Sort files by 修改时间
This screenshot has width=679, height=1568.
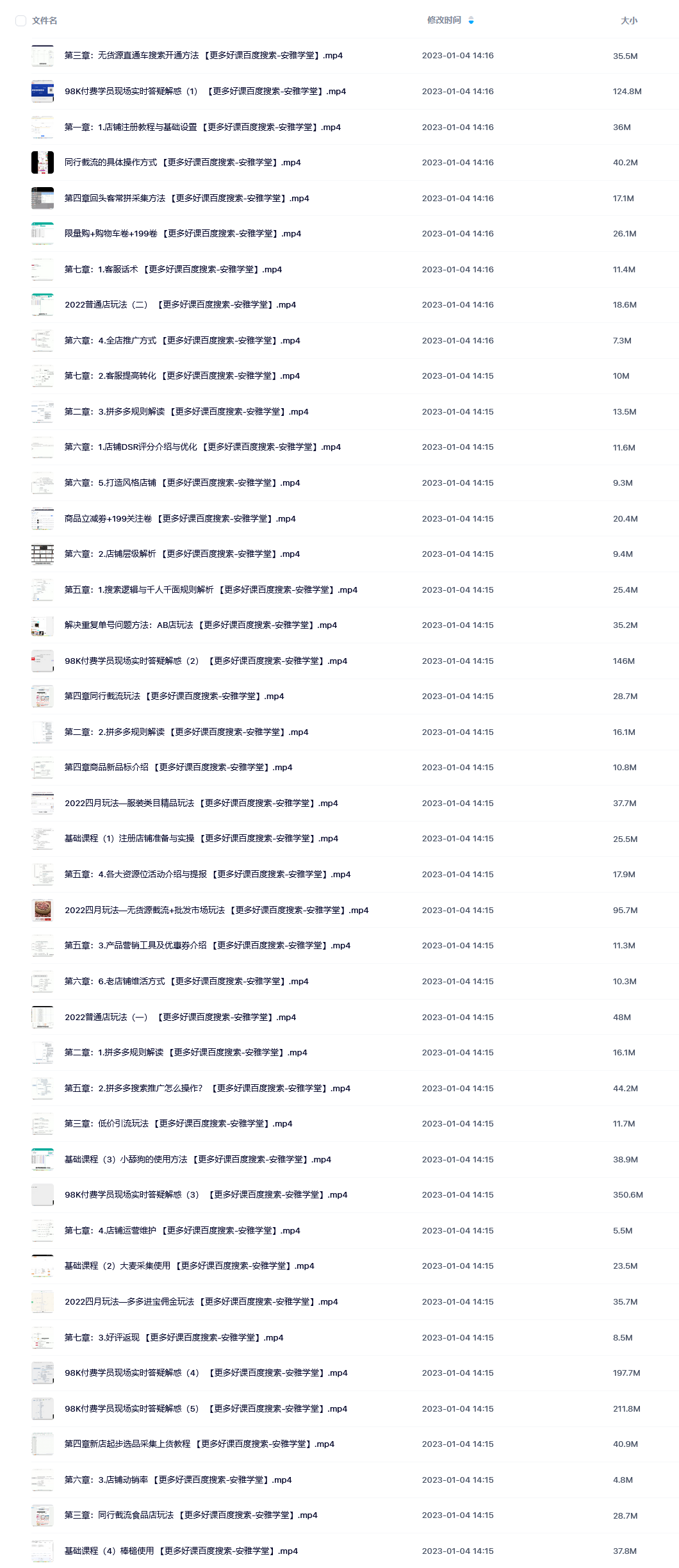coord(445,21)
